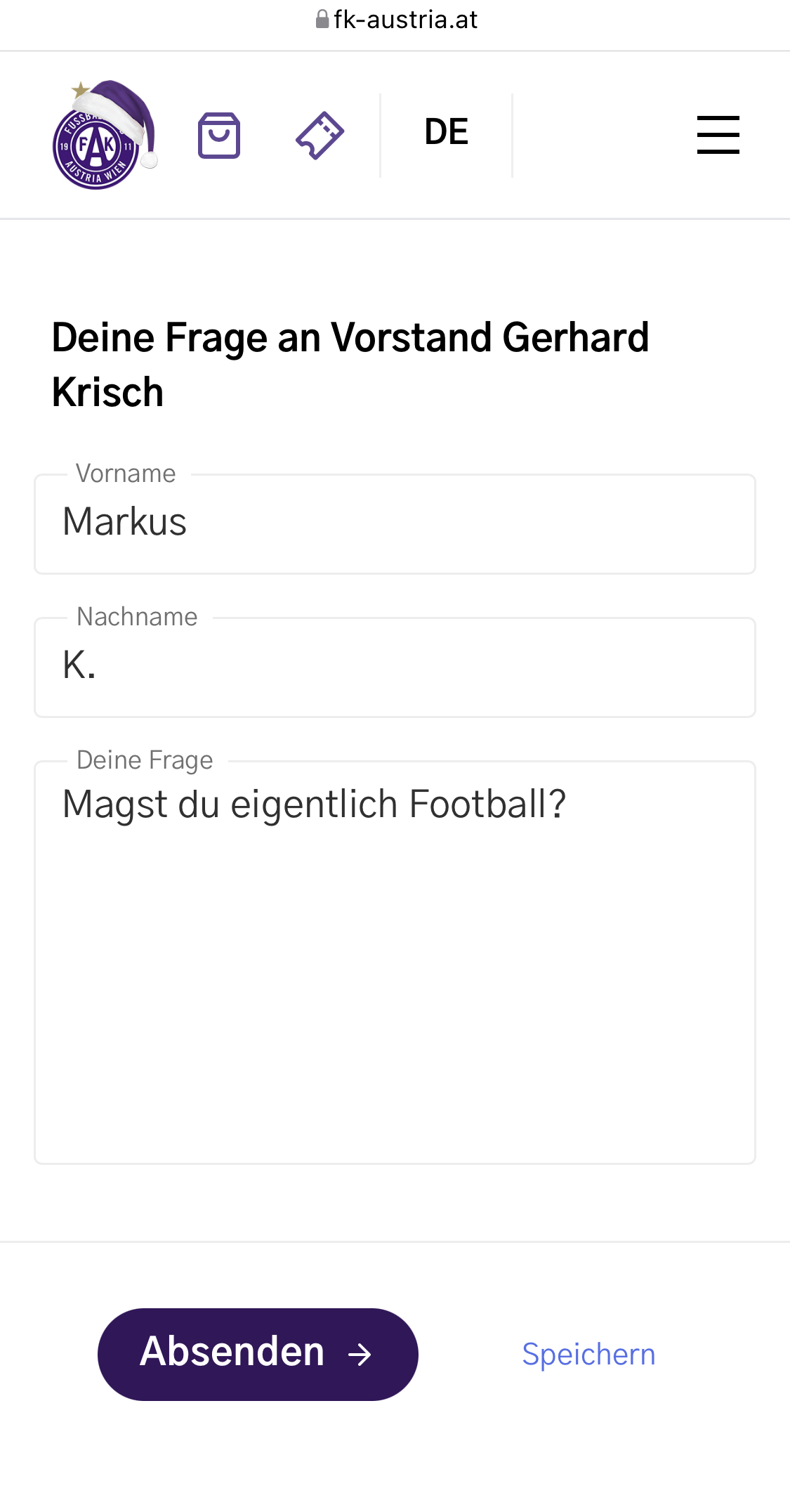Image resolution: width=790 pixels, height=1512 pixels.
Task: Edit the Nachname field
Action: click(395, 667)
